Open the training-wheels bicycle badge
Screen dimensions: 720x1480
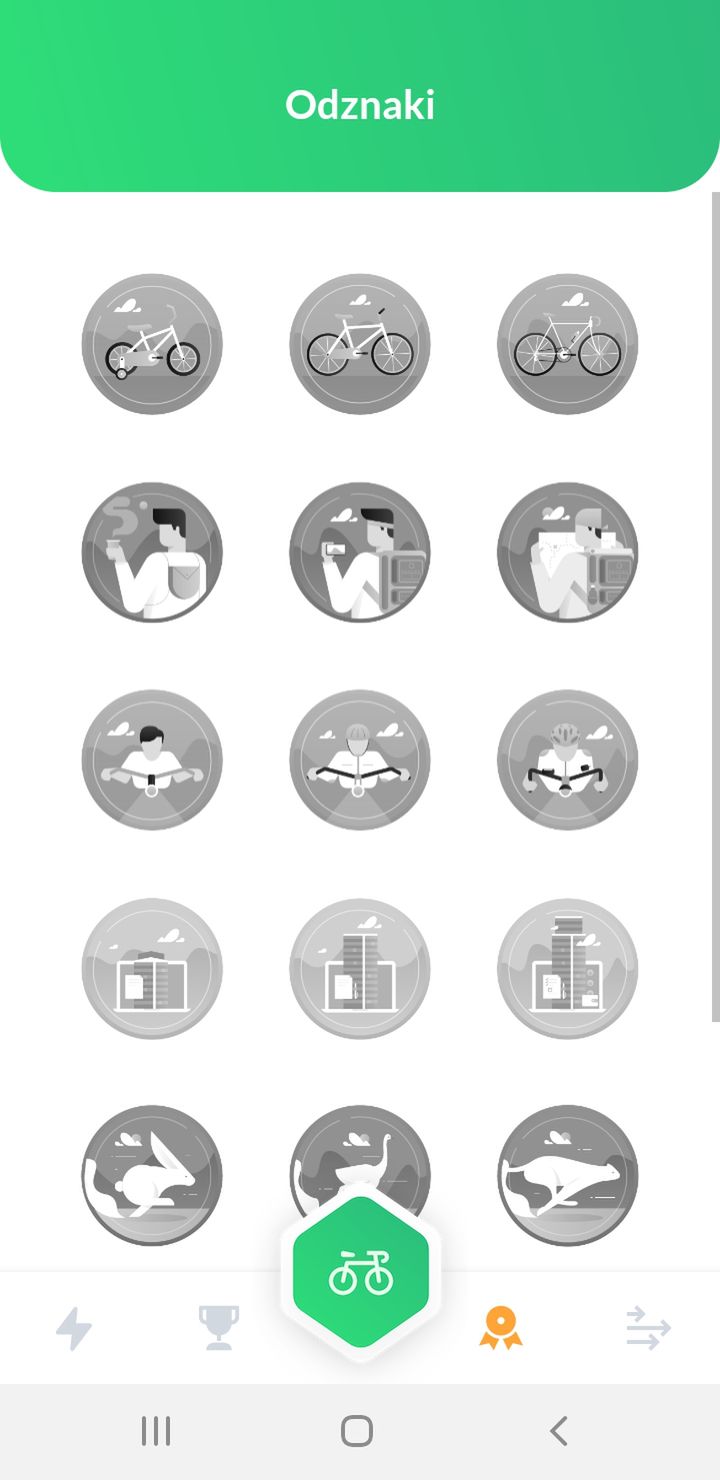click(x=152, y=344)
